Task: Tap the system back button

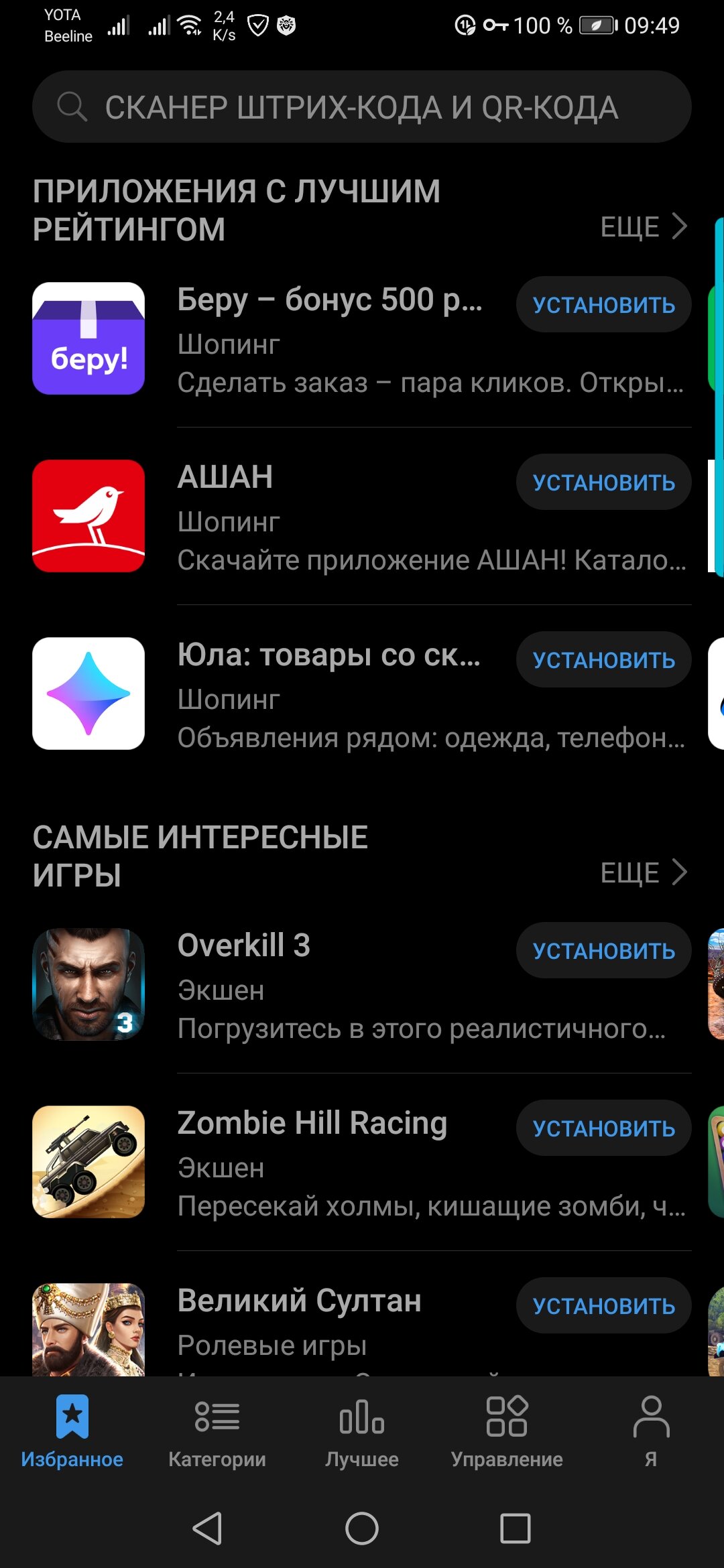Action: (208, 1528)
